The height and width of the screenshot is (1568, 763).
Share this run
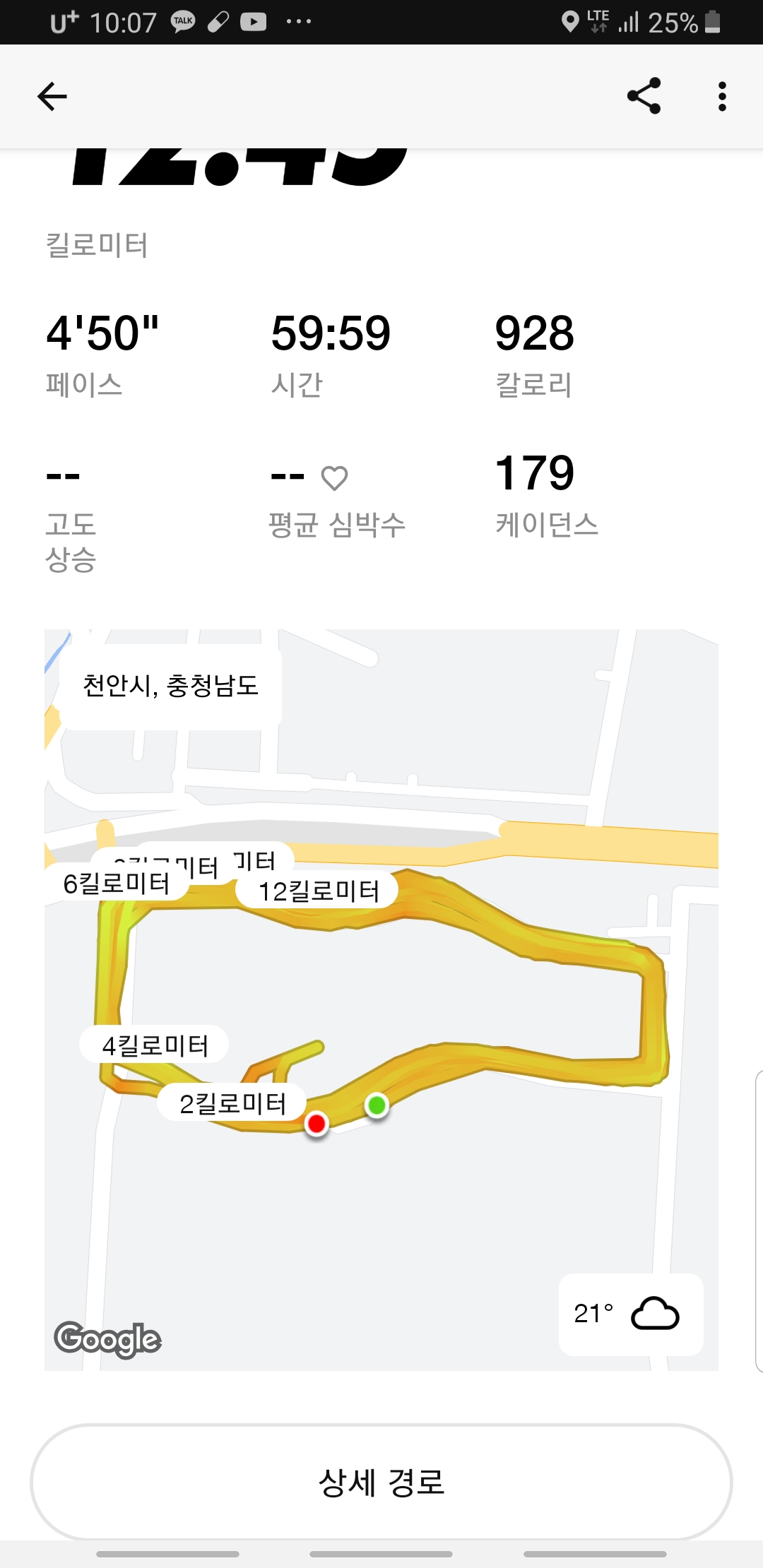coord(644,96)
